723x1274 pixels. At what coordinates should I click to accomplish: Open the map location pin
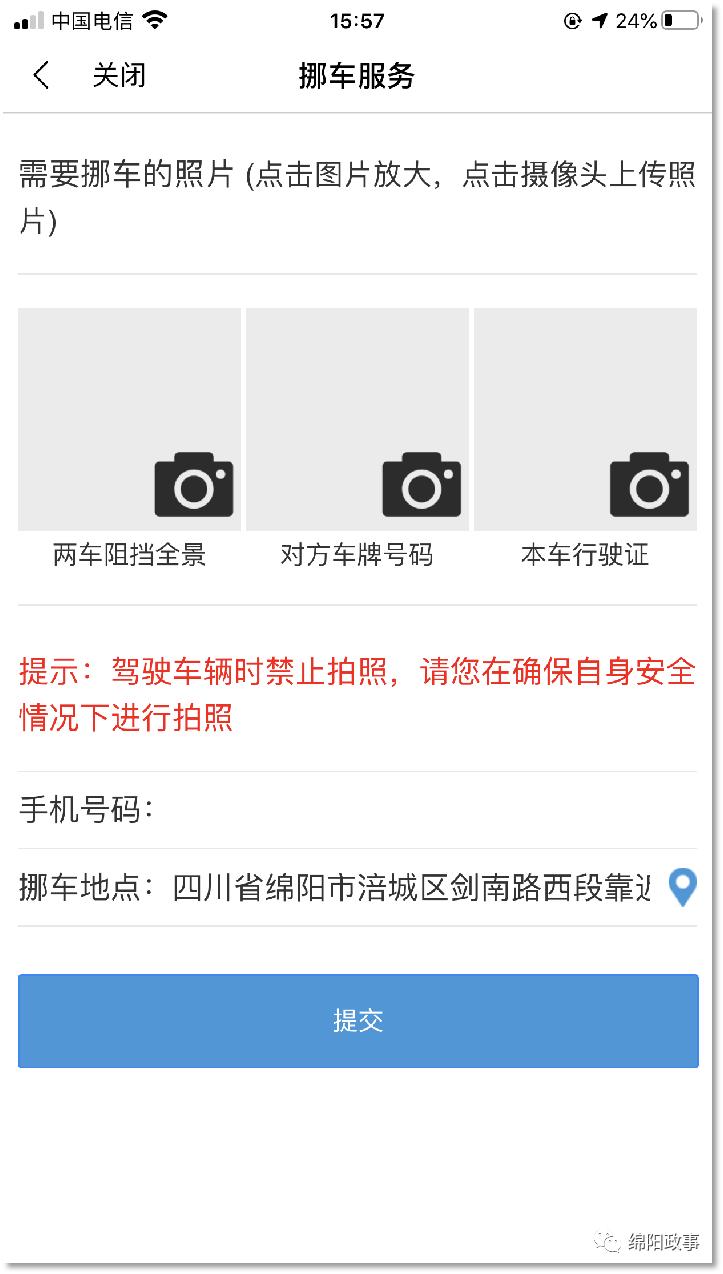(x=682, y=888)
